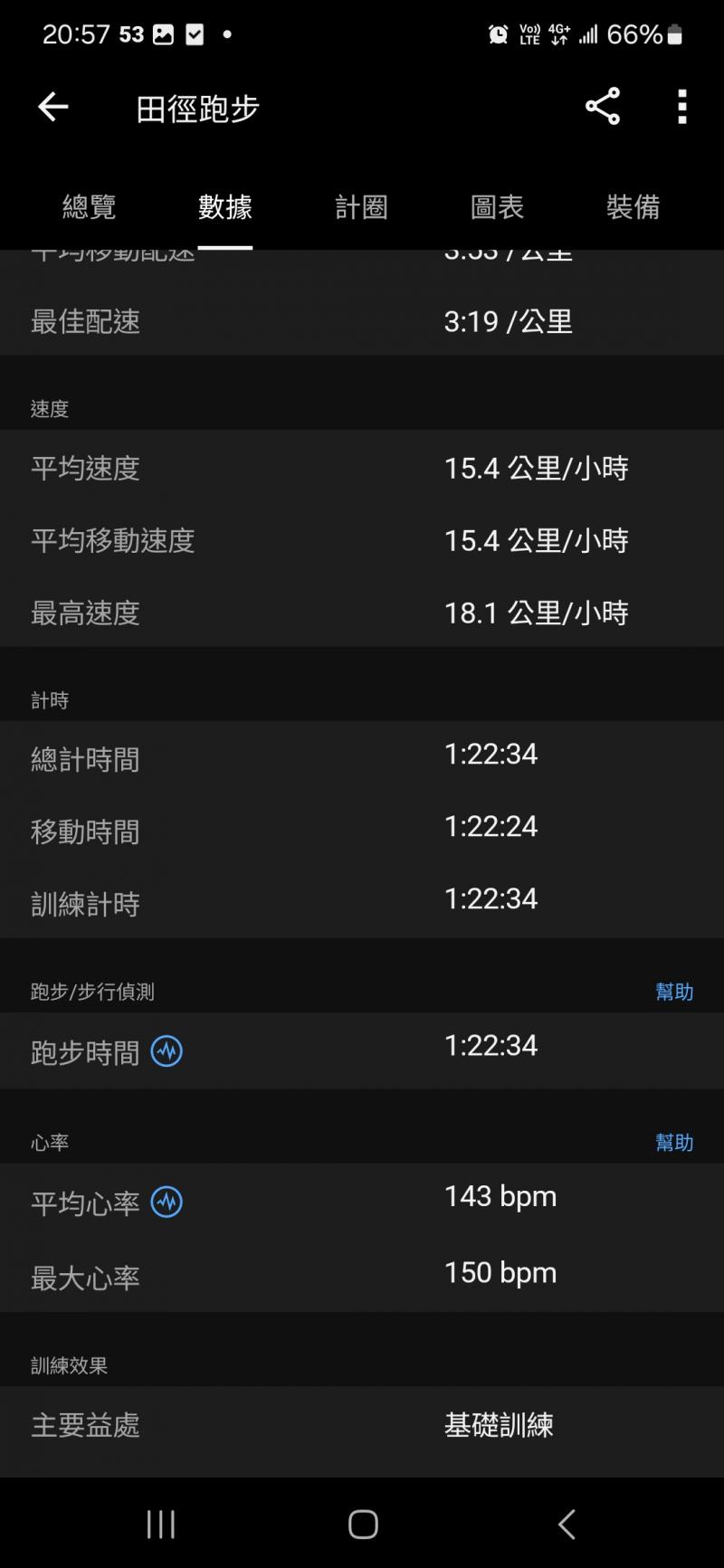Tap the pulse icon next to 平均心率
Screen dimensions: 724x1568
tap(167, 1202)
